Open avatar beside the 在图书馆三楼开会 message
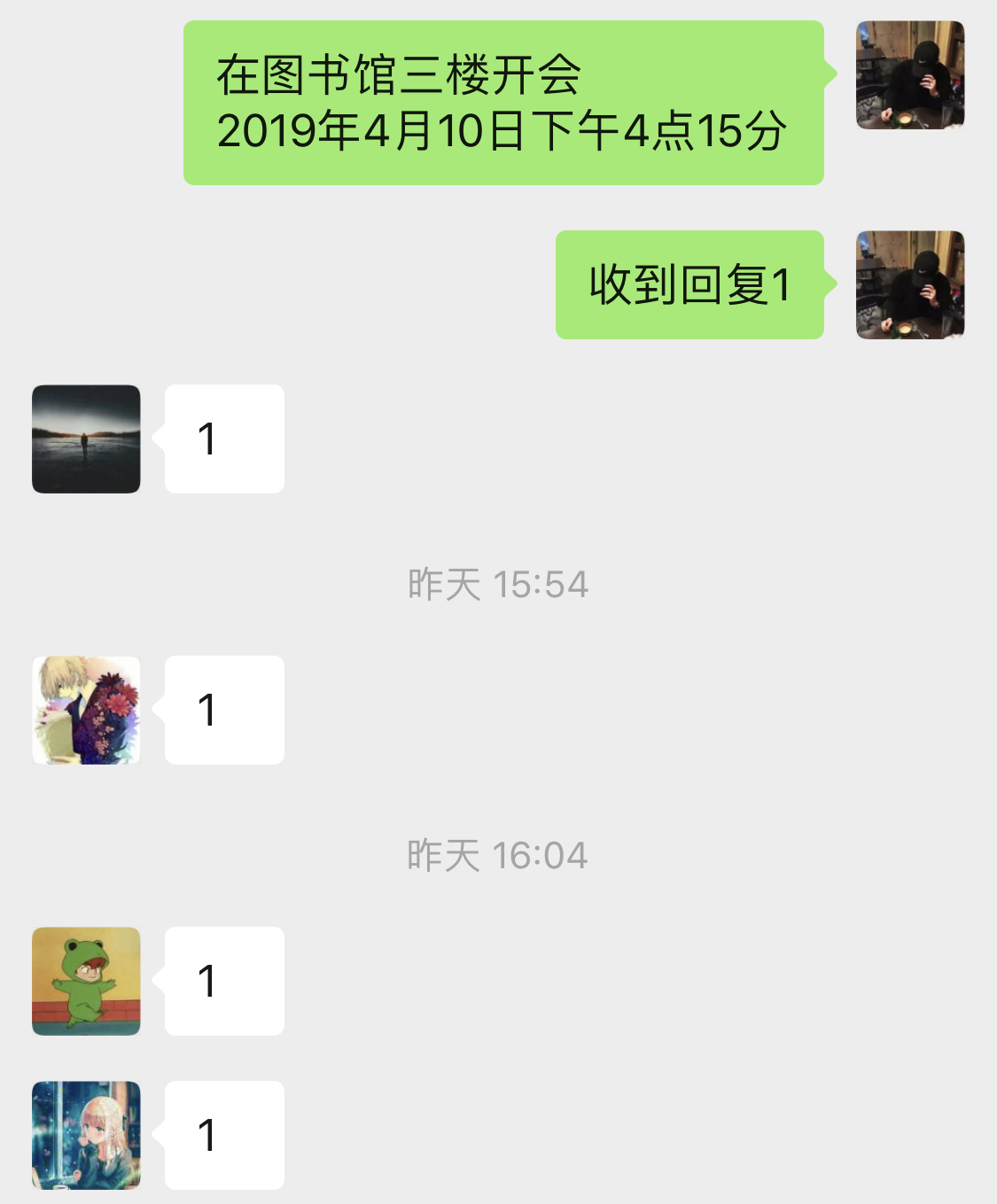This screenshot has height=1204, width=997. [909, 75]
